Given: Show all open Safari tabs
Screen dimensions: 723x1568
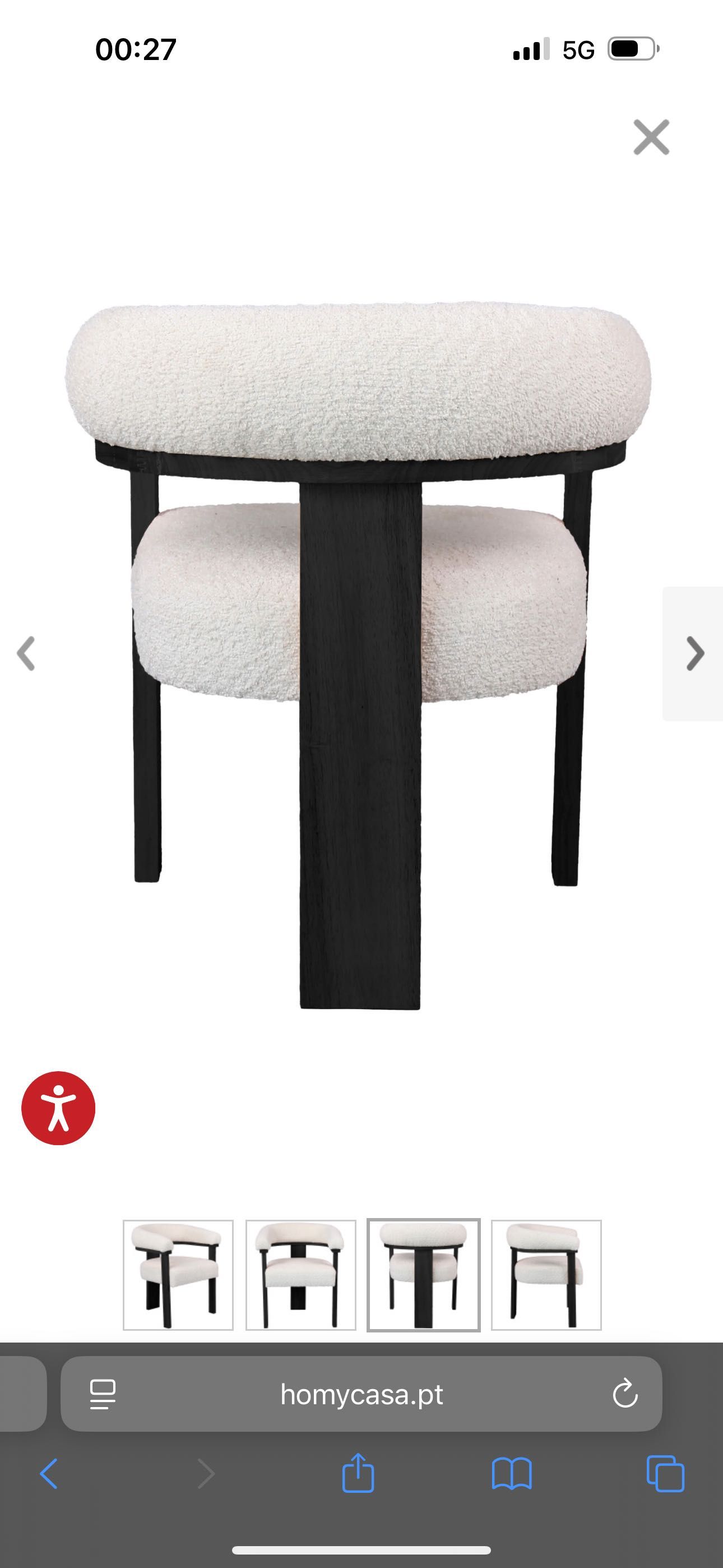Looking at the screenshot, I should (665, 1474).
